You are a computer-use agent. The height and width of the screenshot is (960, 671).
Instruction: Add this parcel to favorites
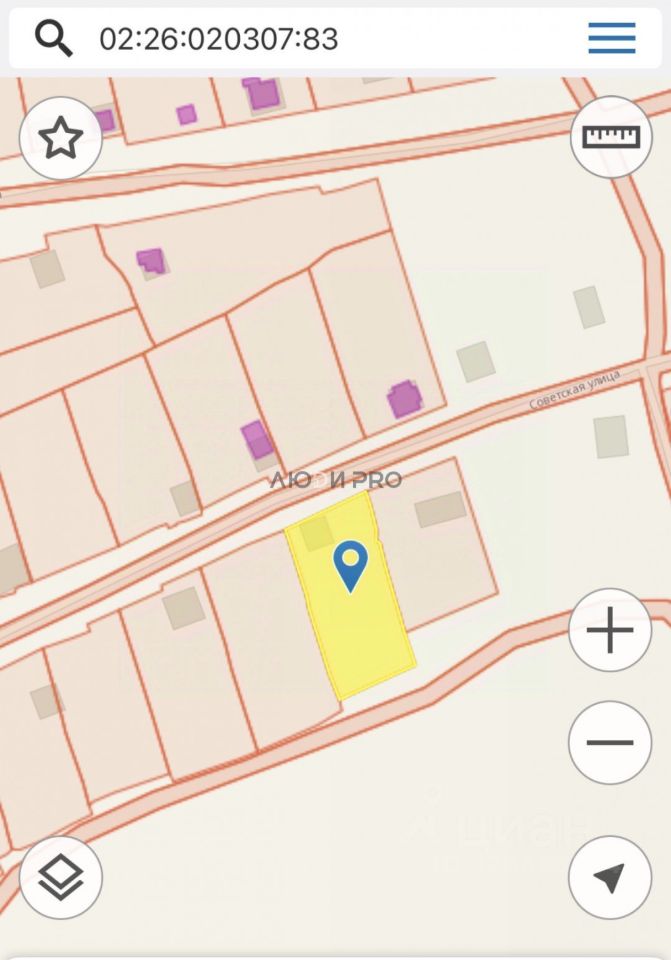[61, 138]
